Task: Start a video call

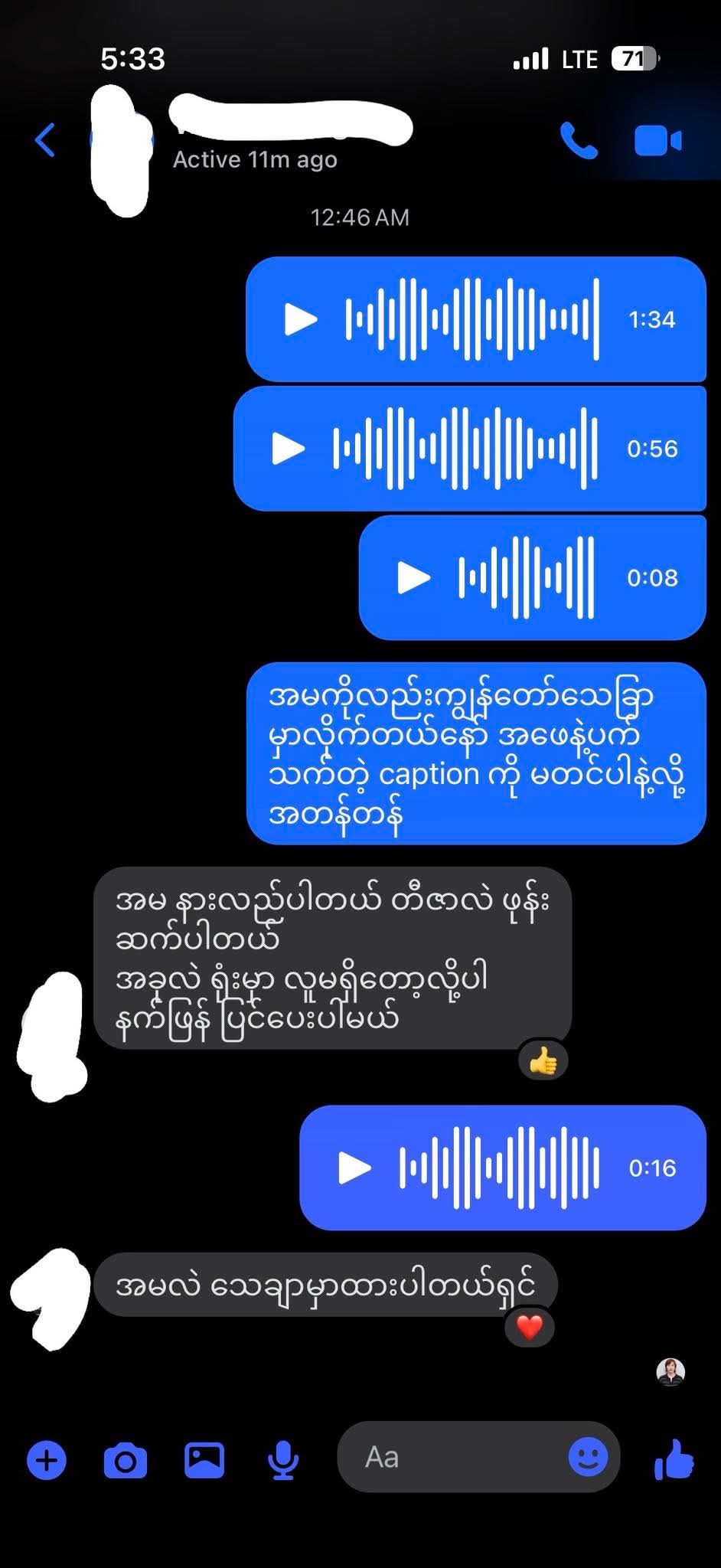Action: point(657,141)
